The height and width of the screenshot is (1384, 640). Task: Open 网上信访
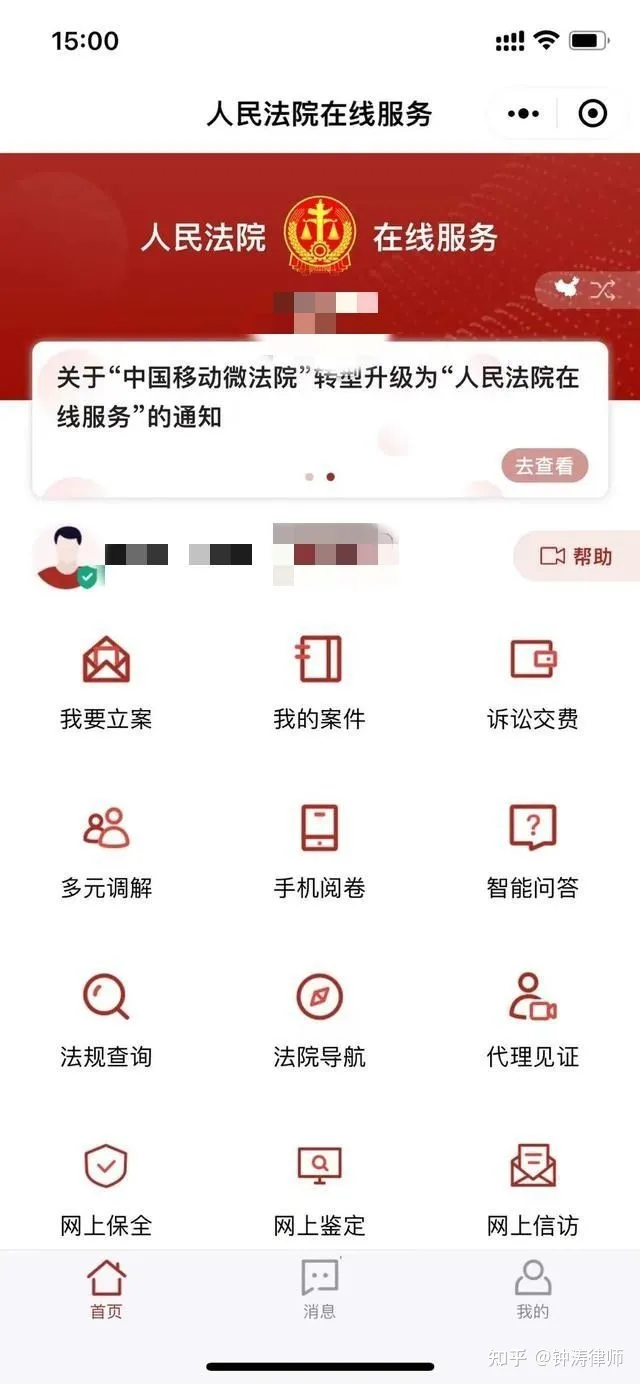pos(532,1186)
